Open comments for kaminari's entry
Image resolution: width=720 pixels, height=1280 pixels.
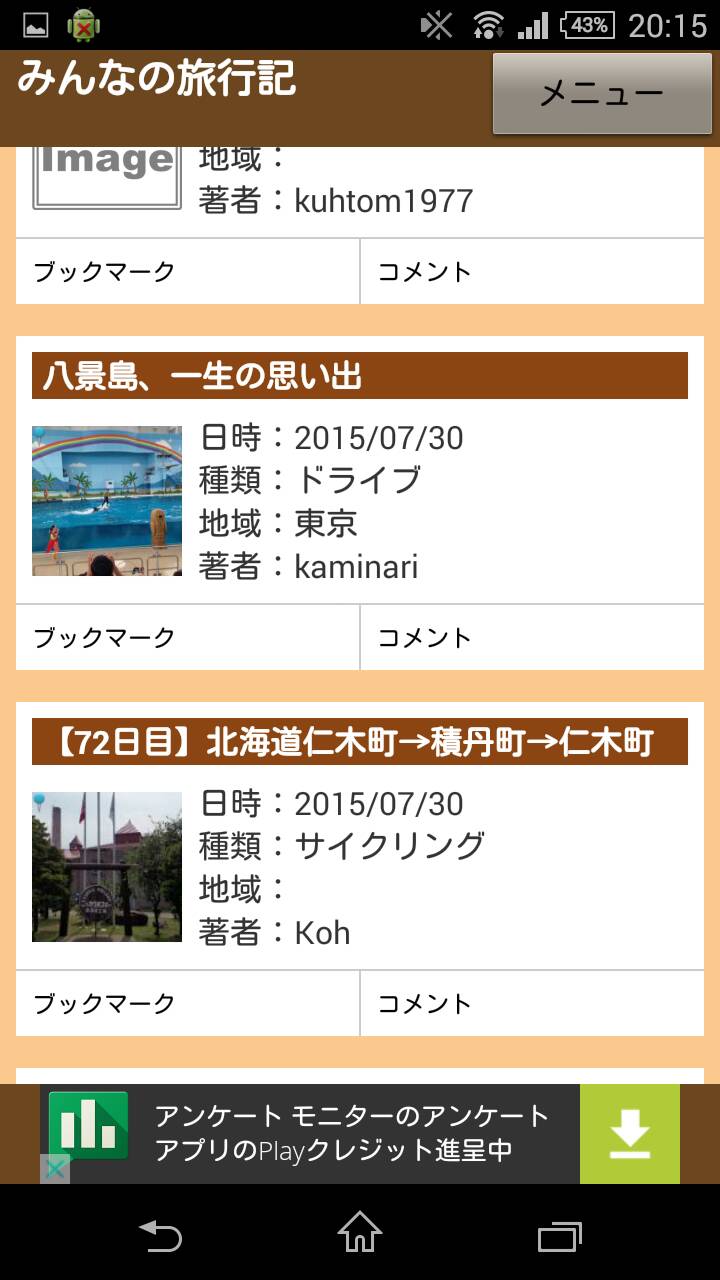click(533, 638)
